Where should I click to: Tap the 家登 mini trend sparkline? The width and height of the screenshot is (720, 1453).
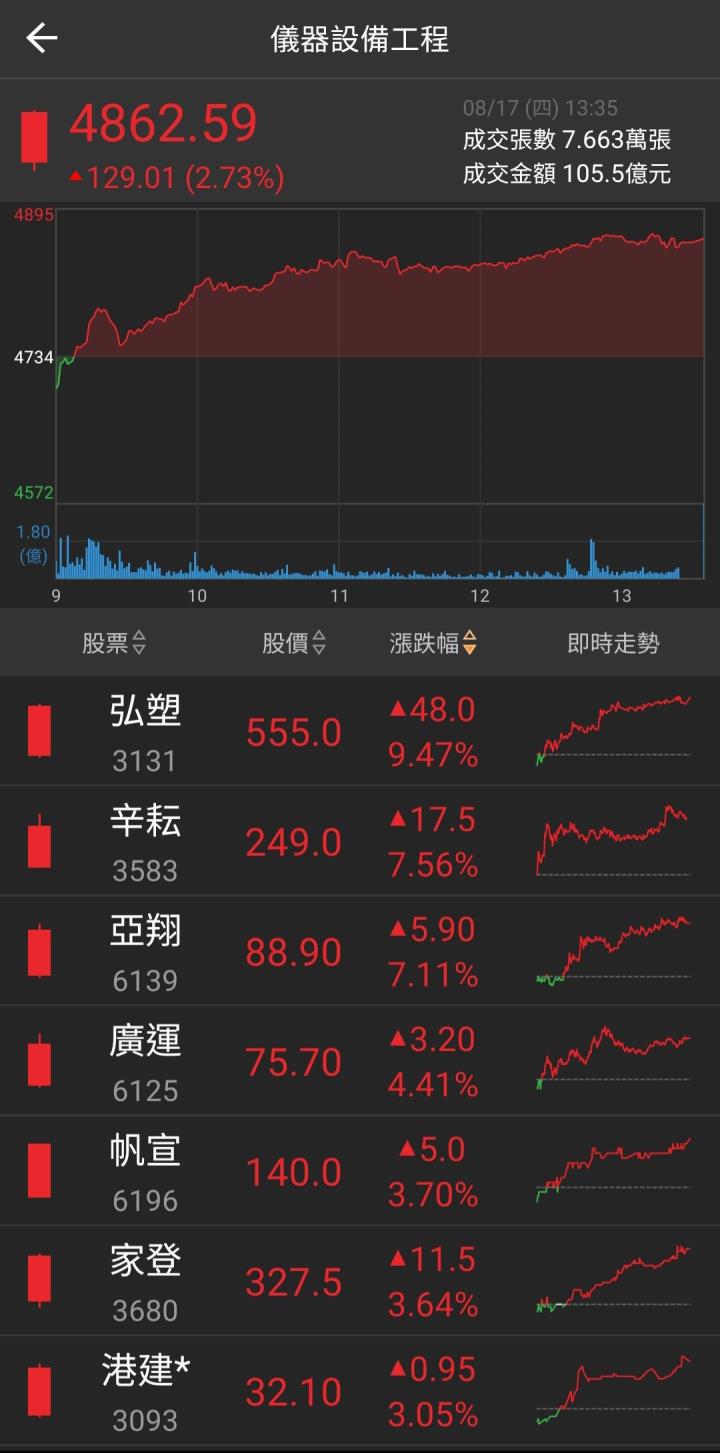click(x=615, y=1280)
